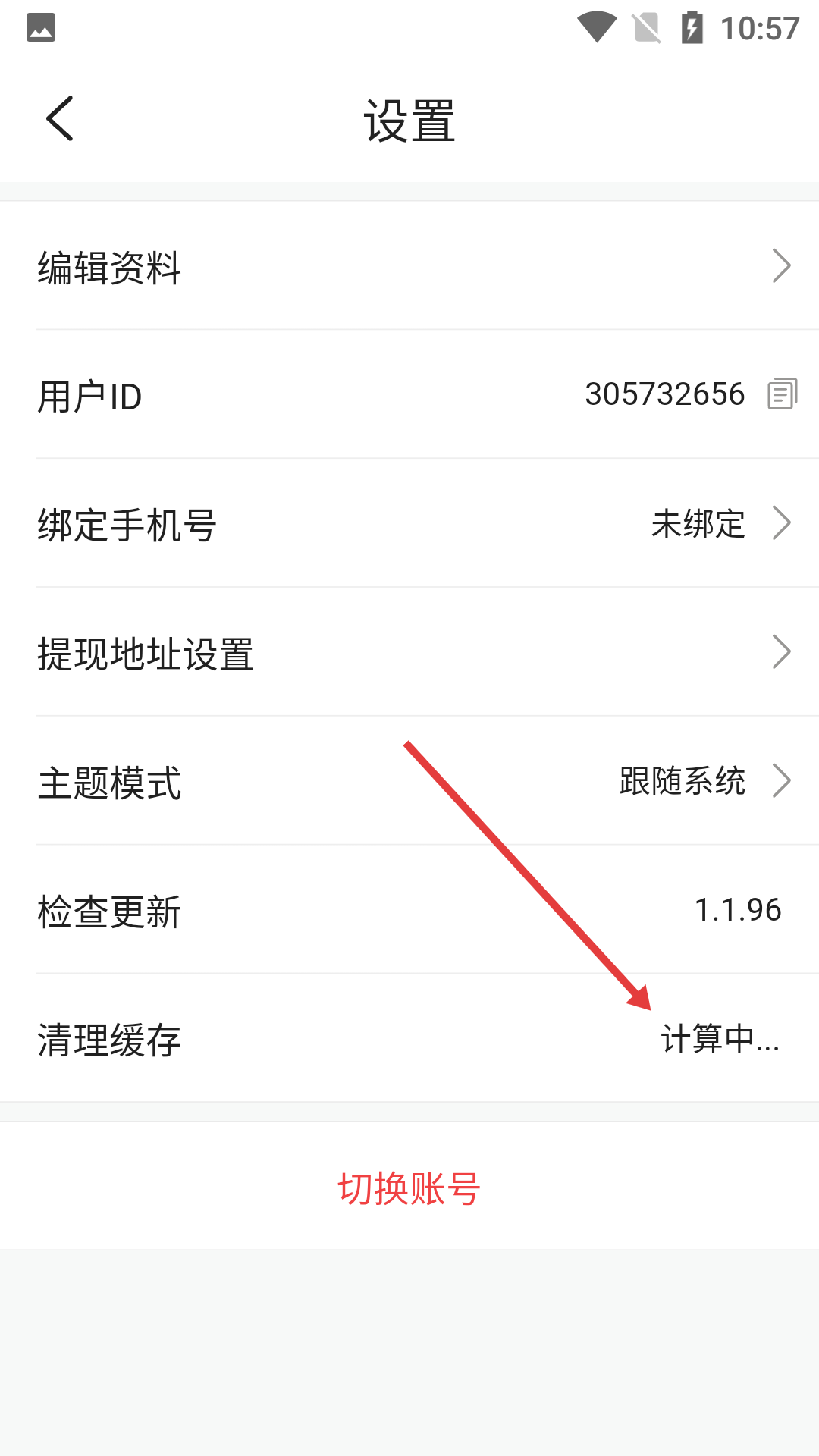819x1456 pixels.
Task: Select the 清理缓存 entry
Action: tap(110, 1040)
